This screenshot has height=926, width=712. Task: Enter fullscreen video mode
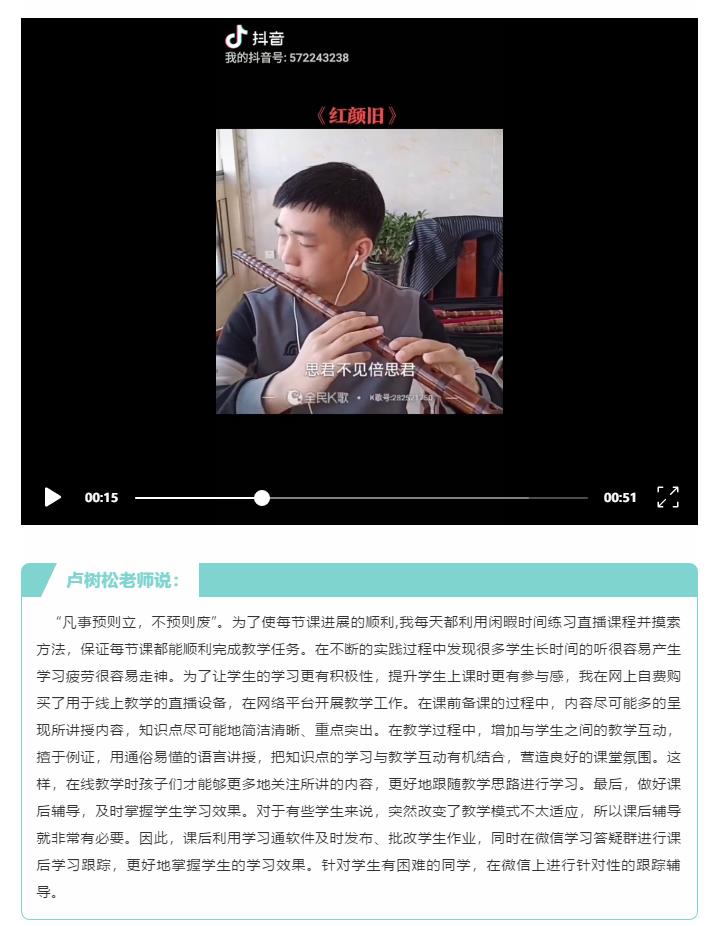(668, 497)
